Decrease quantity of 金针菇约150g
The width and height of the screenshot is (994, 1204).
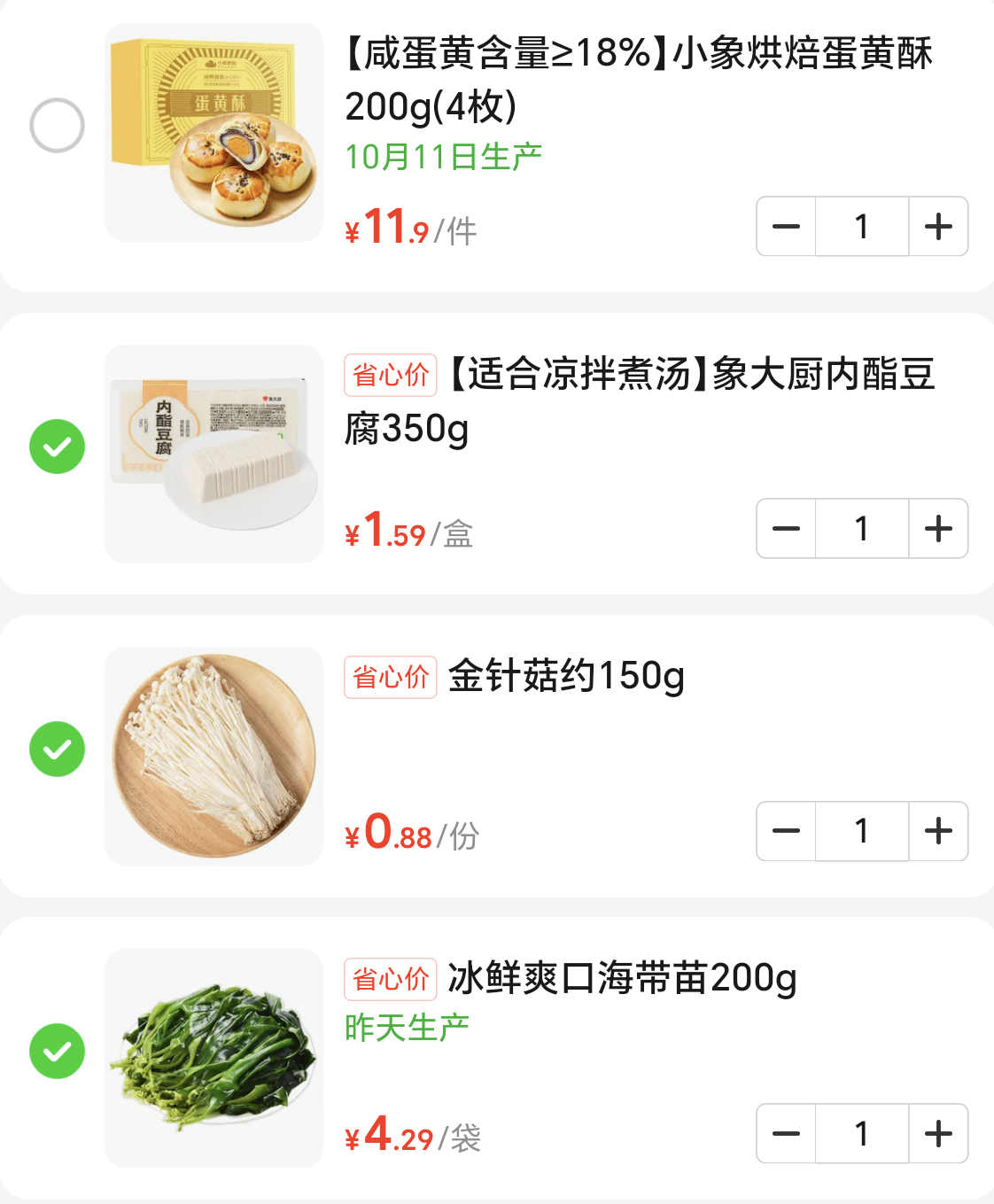[786, 831]
